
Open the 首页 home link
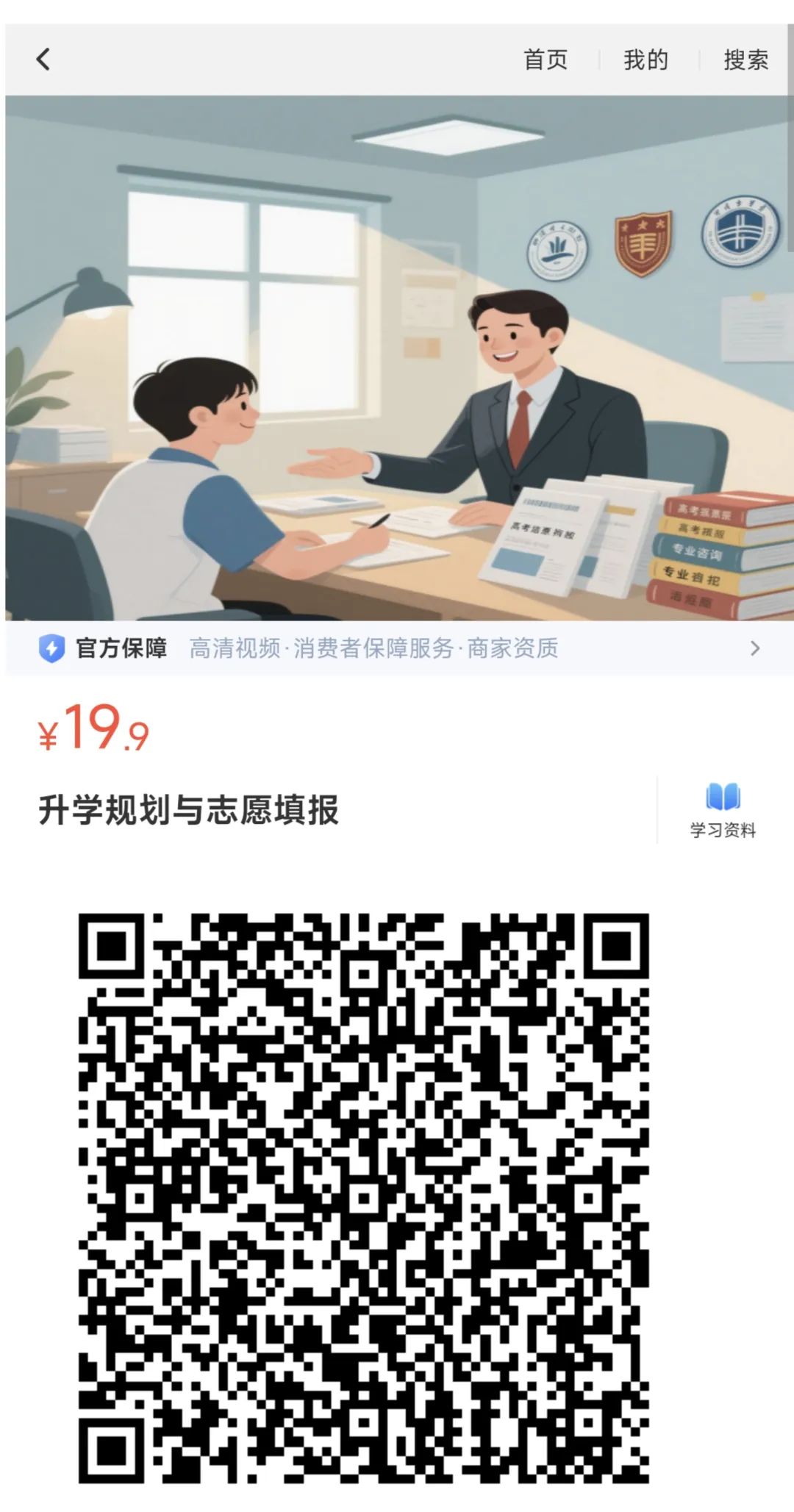[x=546, y=60]
